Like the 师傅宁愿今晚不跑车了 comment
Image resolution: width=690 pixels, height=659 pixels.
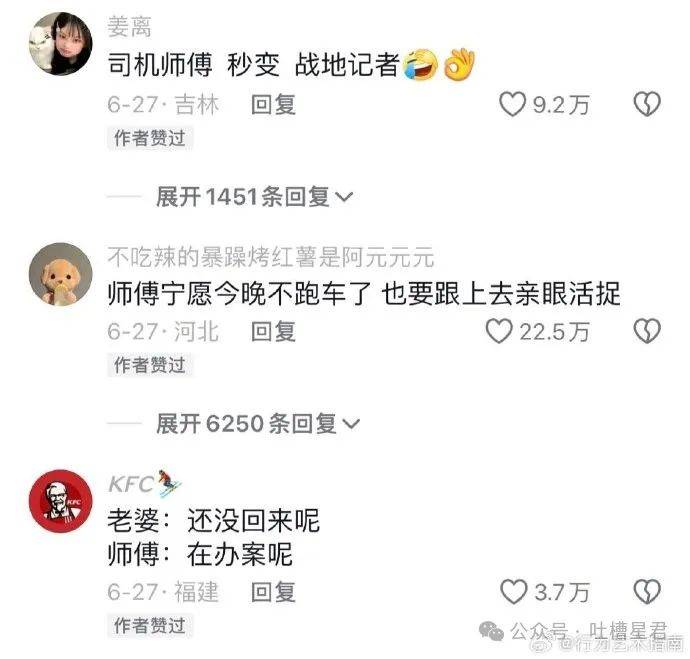click(x=499, y=331)
